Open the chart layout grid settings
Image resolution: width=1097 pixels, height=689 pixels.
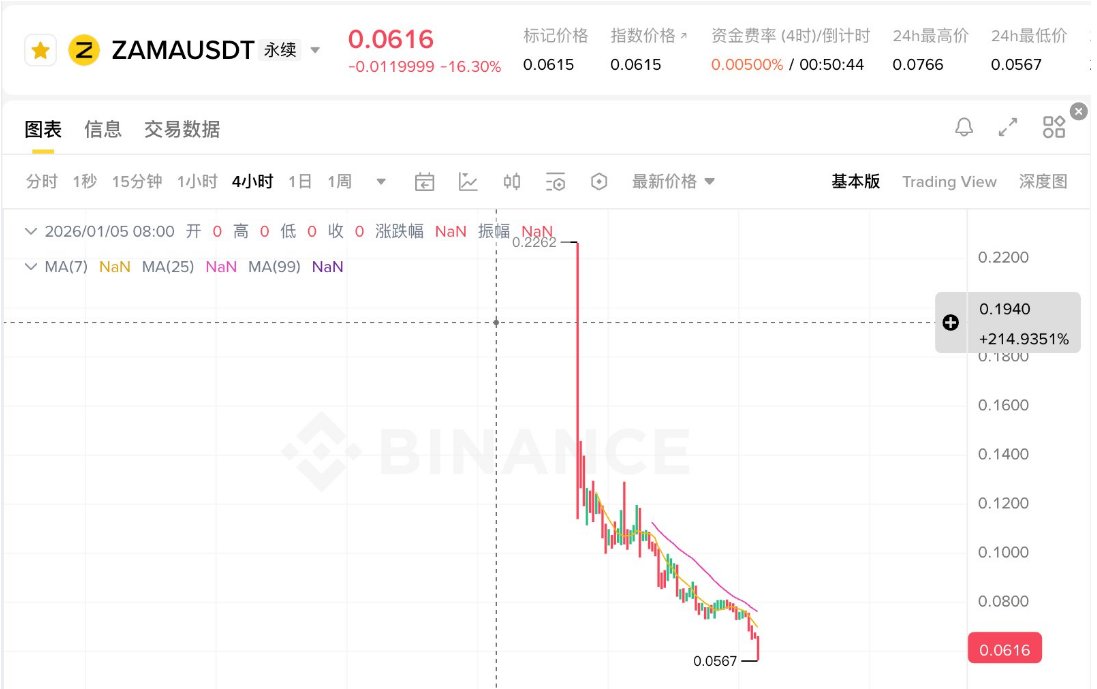tap(1054, 127)
